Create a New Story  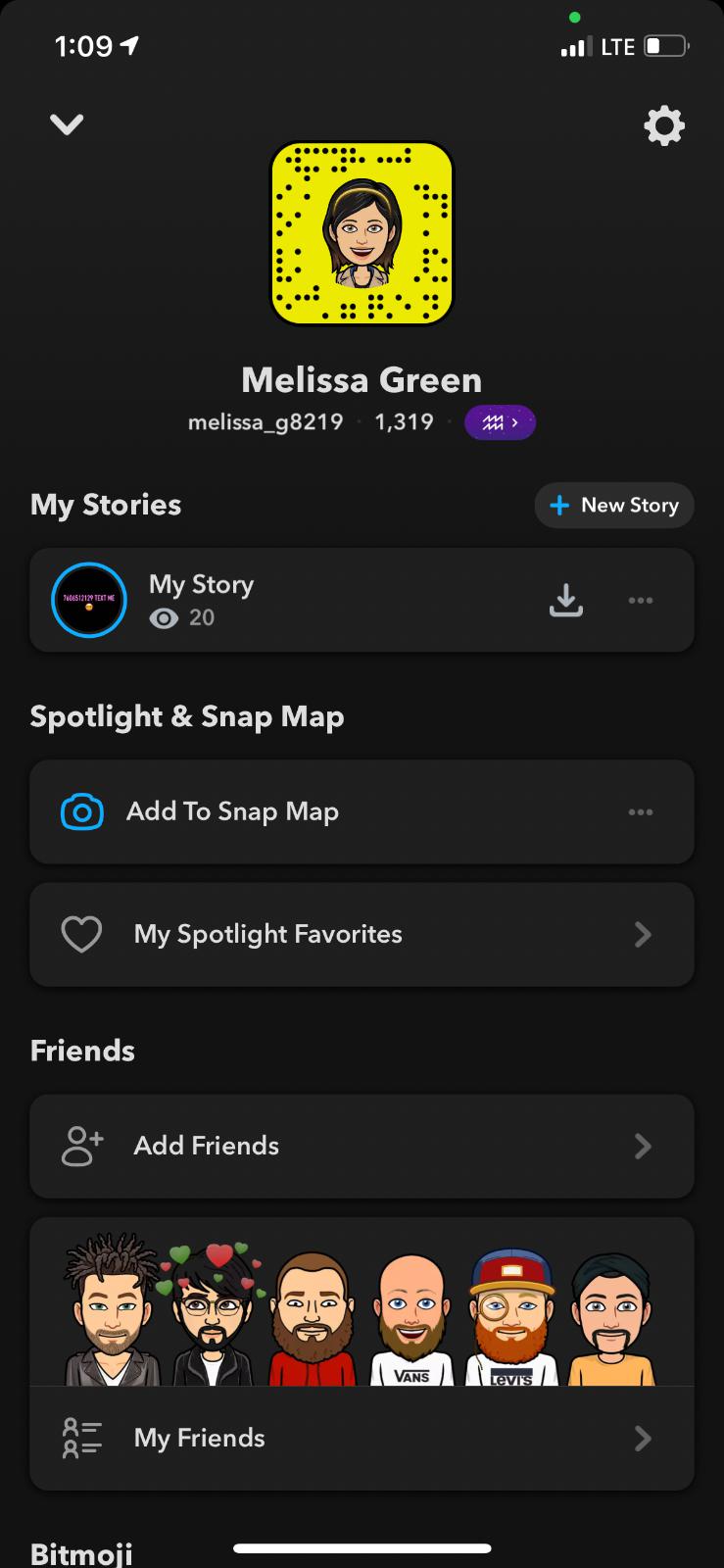tap(614, 506)
